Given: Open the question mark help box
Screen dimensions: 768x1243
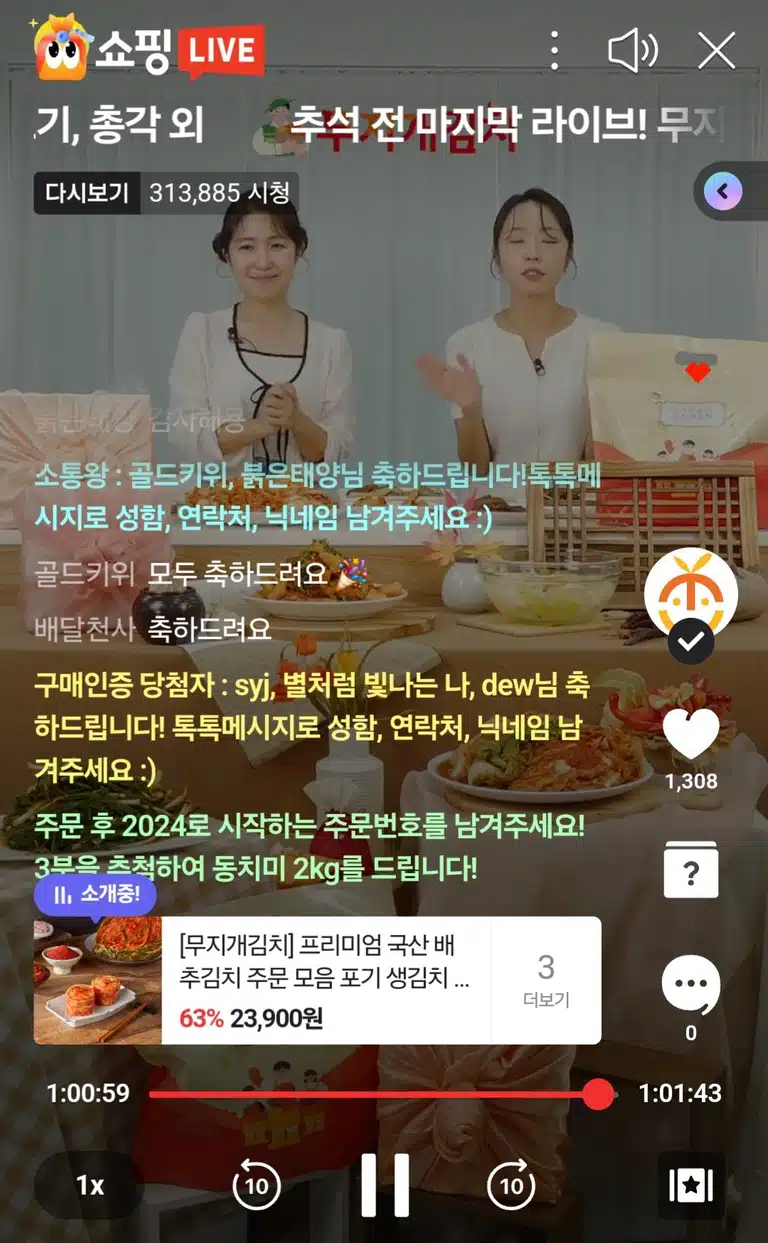Looking at the screenshot, I should [x=691, y=870].
